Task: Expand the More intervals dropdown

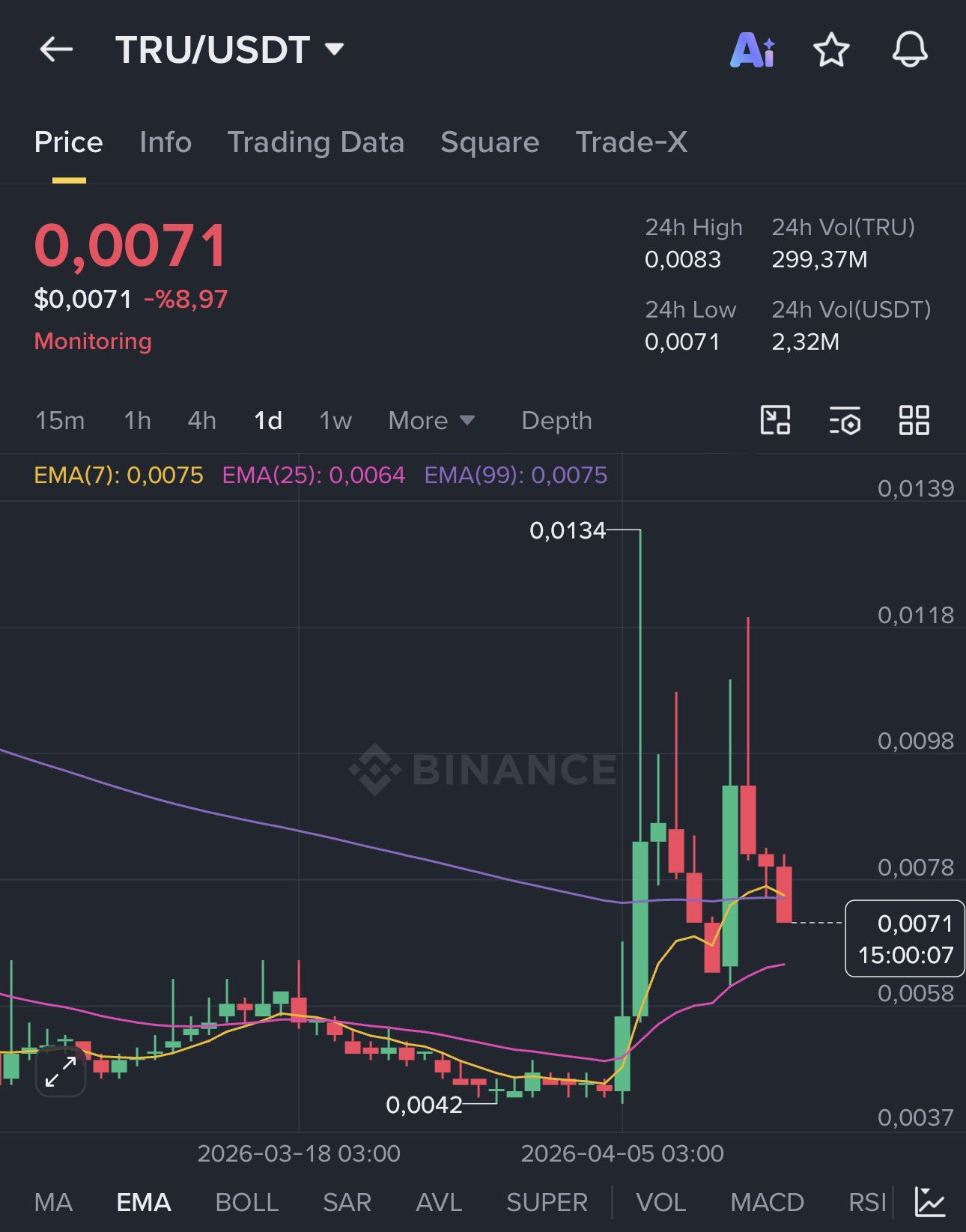Action: pyautogui.click(x=431, y=421)
